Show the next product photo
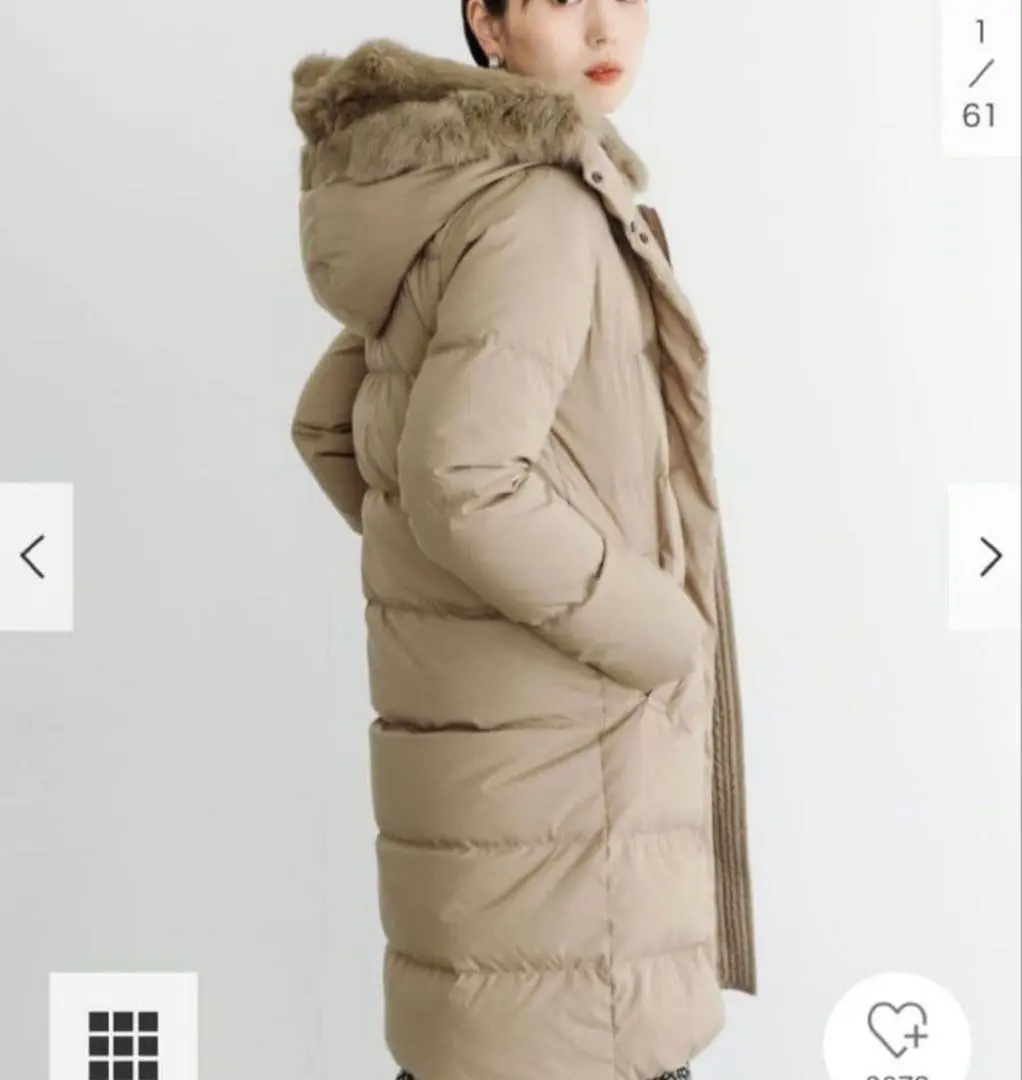 click(988, 557)
